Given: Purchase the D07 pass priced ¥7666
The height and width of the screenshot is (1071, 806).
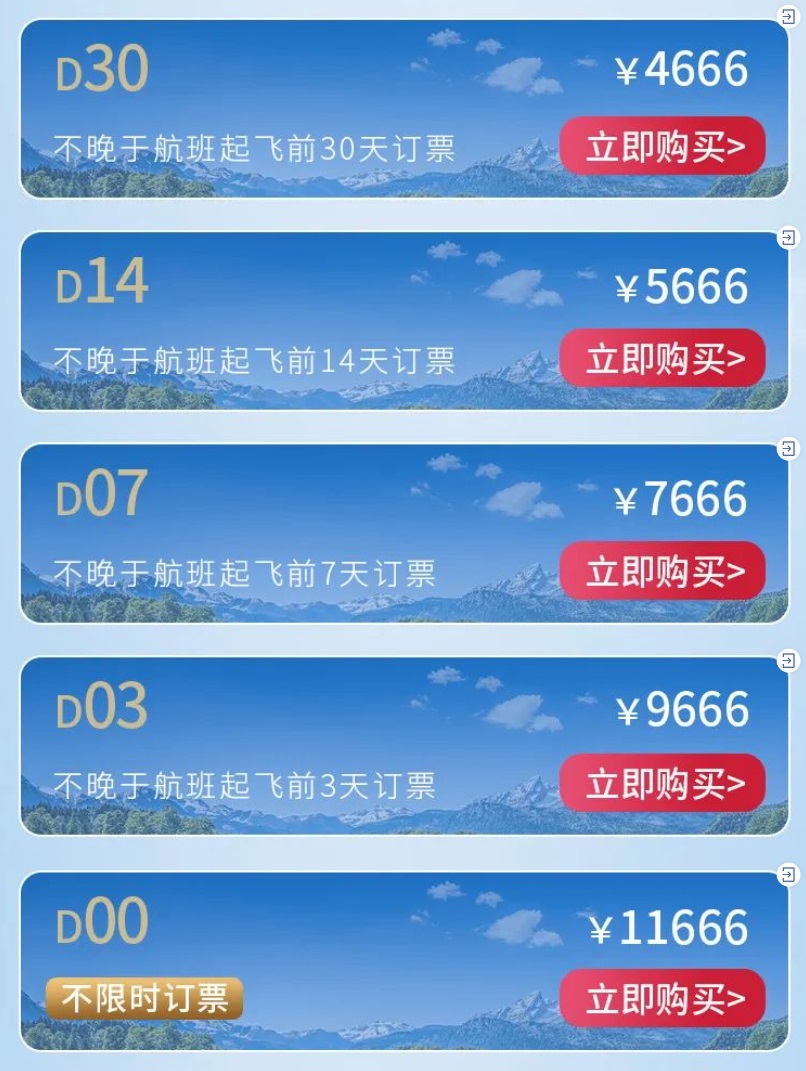Looking at the screenshot, I should pos(663,572).
